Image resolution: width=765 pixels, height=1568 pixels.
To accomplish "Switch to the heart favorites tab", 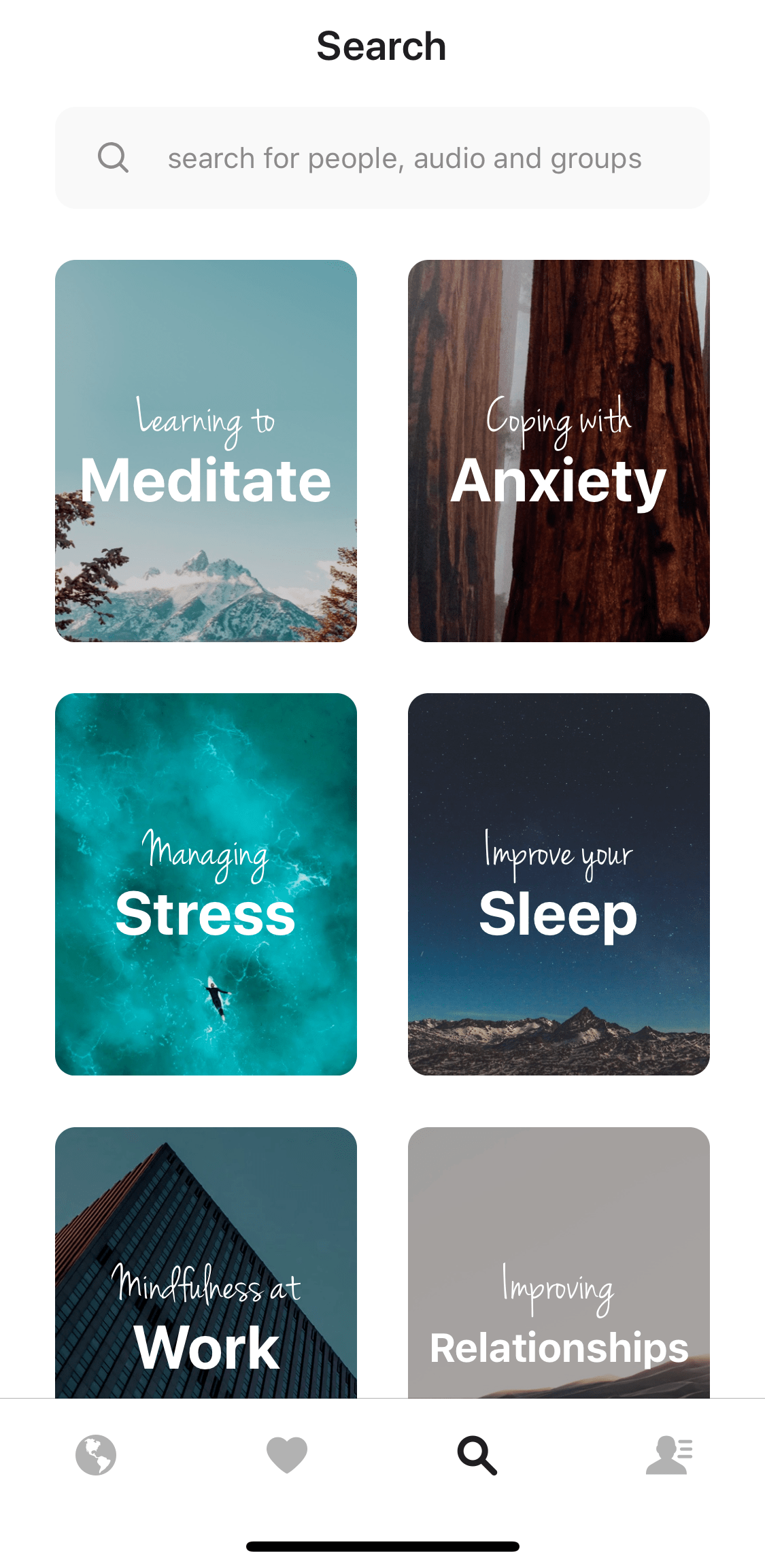I will coord(287,1455).
